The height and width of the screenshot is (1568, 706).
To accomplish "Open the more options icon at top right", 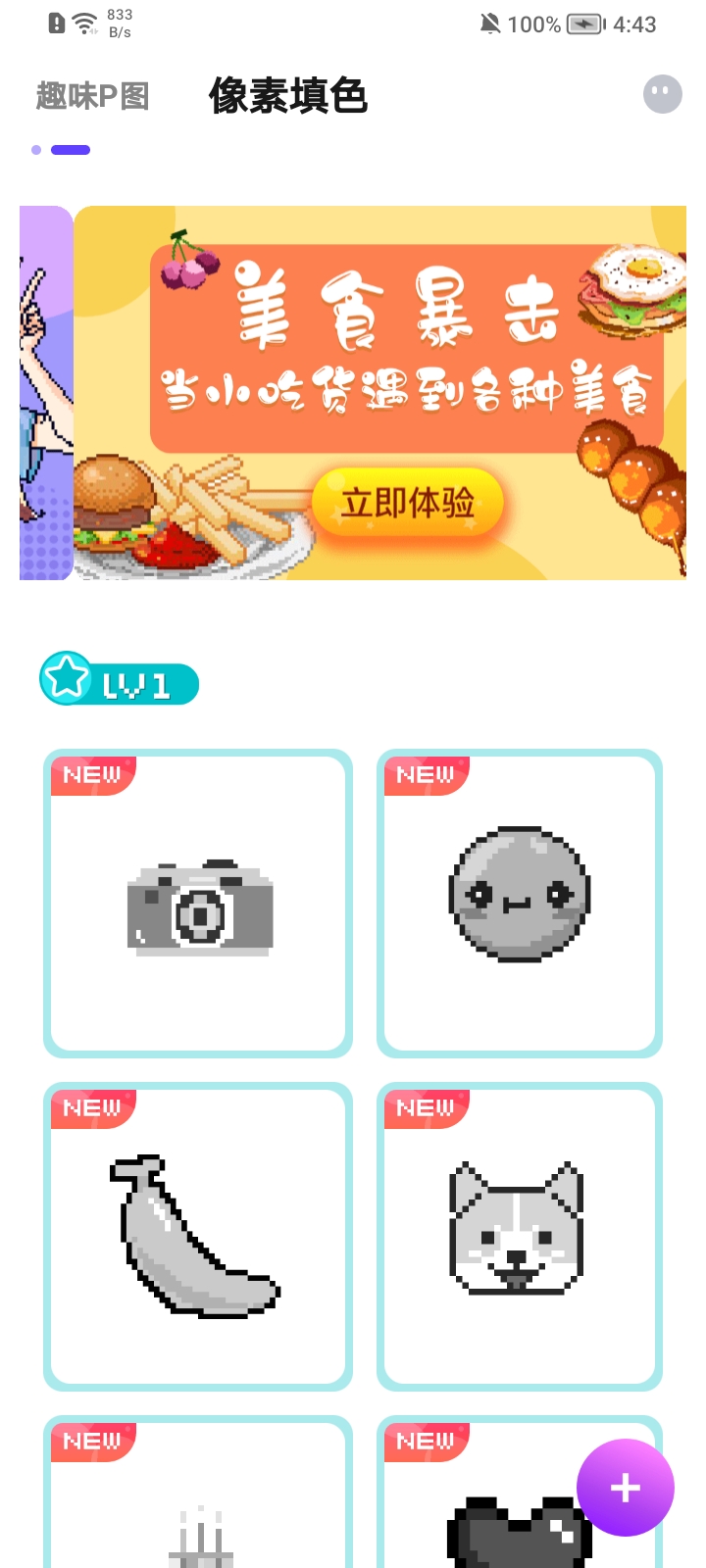I will tap(661, 94).
